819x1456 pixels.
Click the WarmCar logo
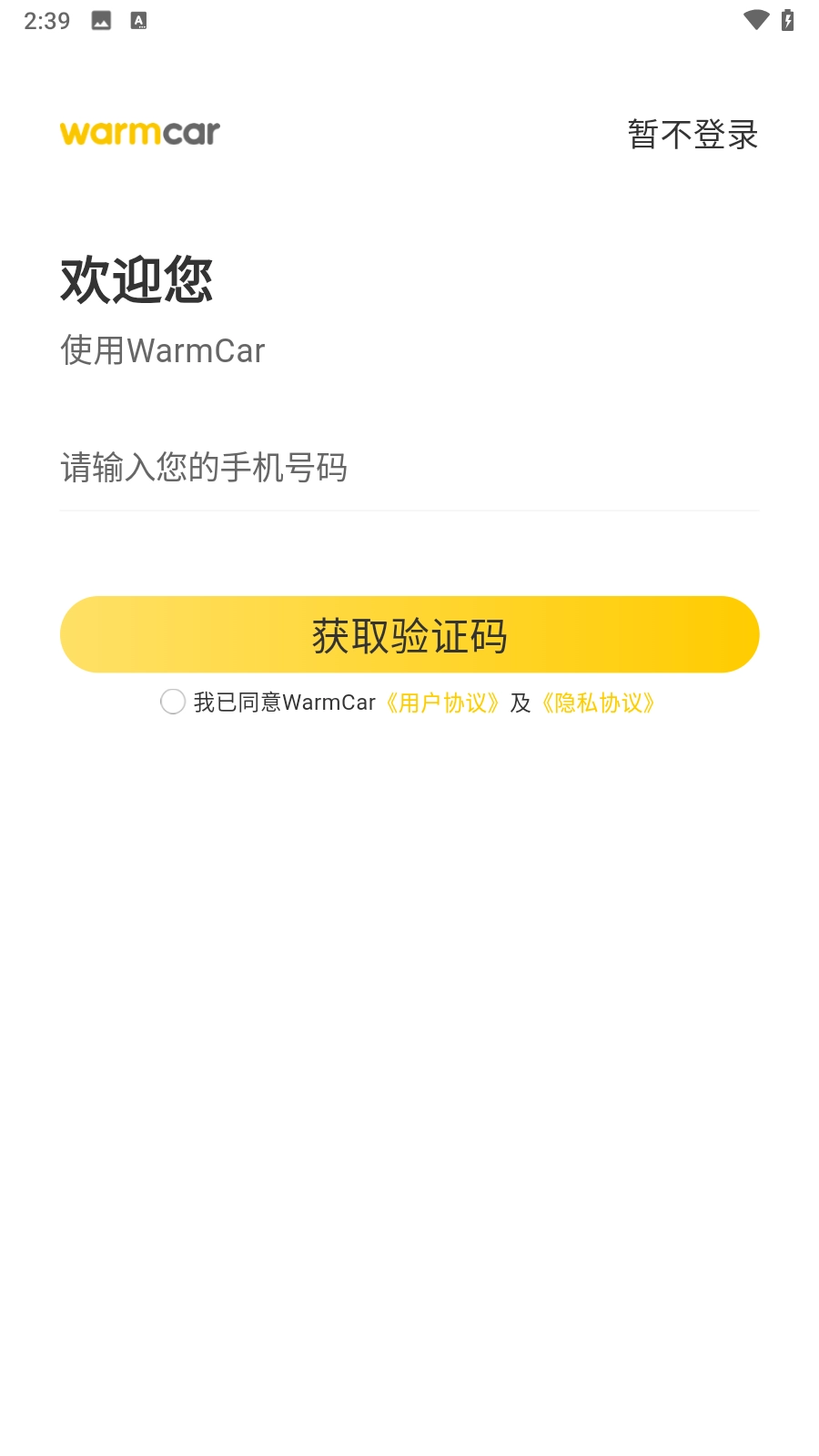(x=138, y=133)
